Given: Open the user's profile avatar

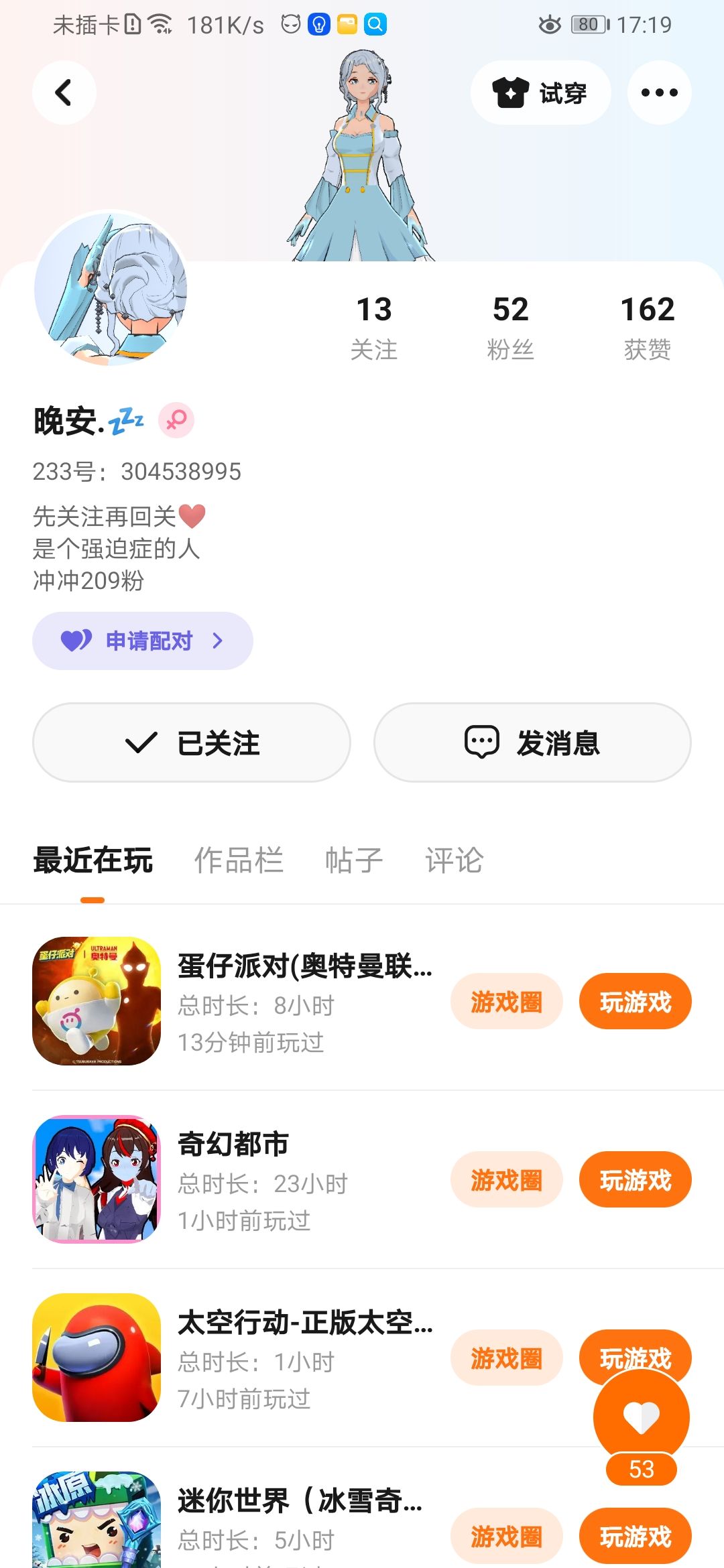Looking at the screenshot, I should coord(111,289).
